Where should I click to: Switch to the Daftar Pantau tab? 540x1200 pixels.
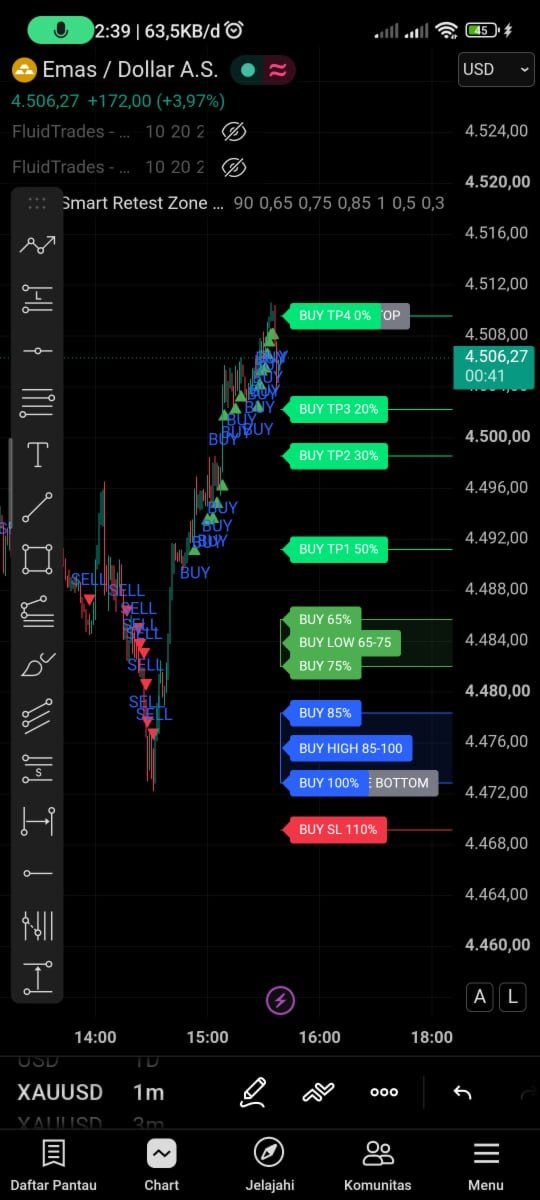click(54, 1165)
